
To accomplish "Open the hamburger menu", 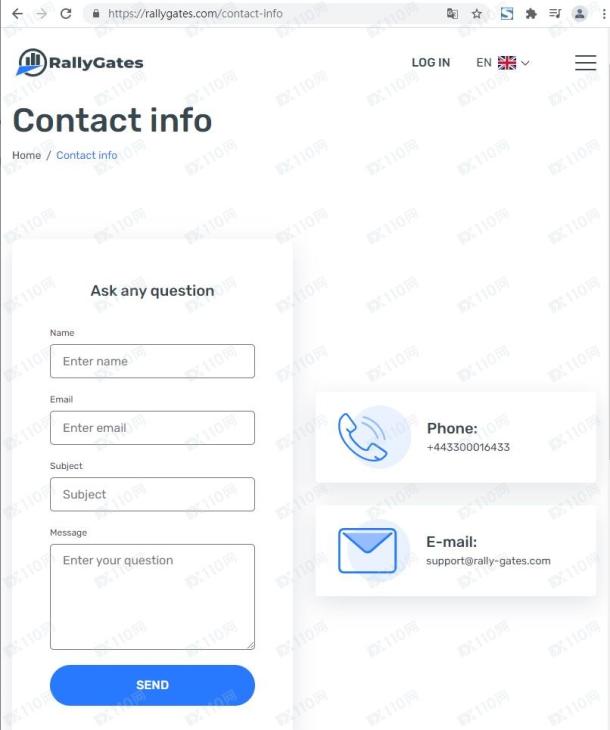I will coord(585,62).
